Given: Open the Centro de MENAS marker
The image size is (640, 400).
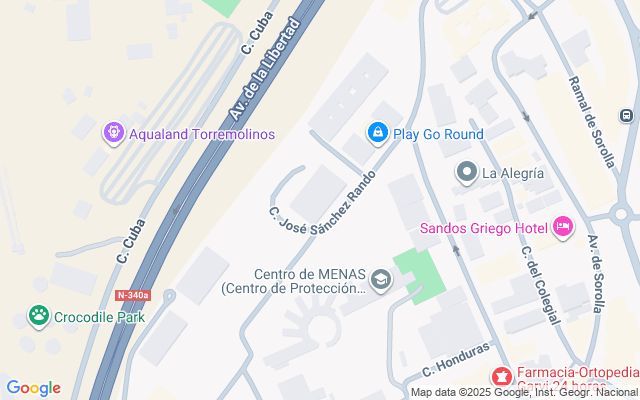Looking at the screenshot, I should click(x=381, y=280).
